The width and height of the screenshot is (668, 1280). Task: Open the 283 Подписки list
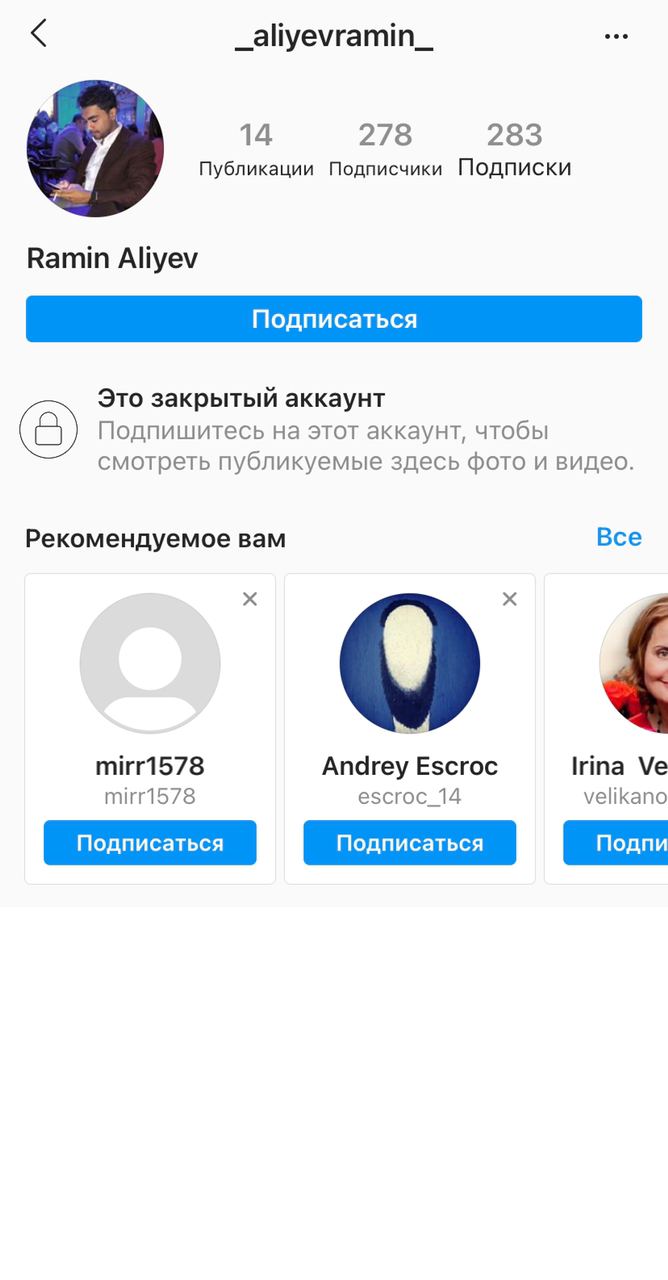514,149
